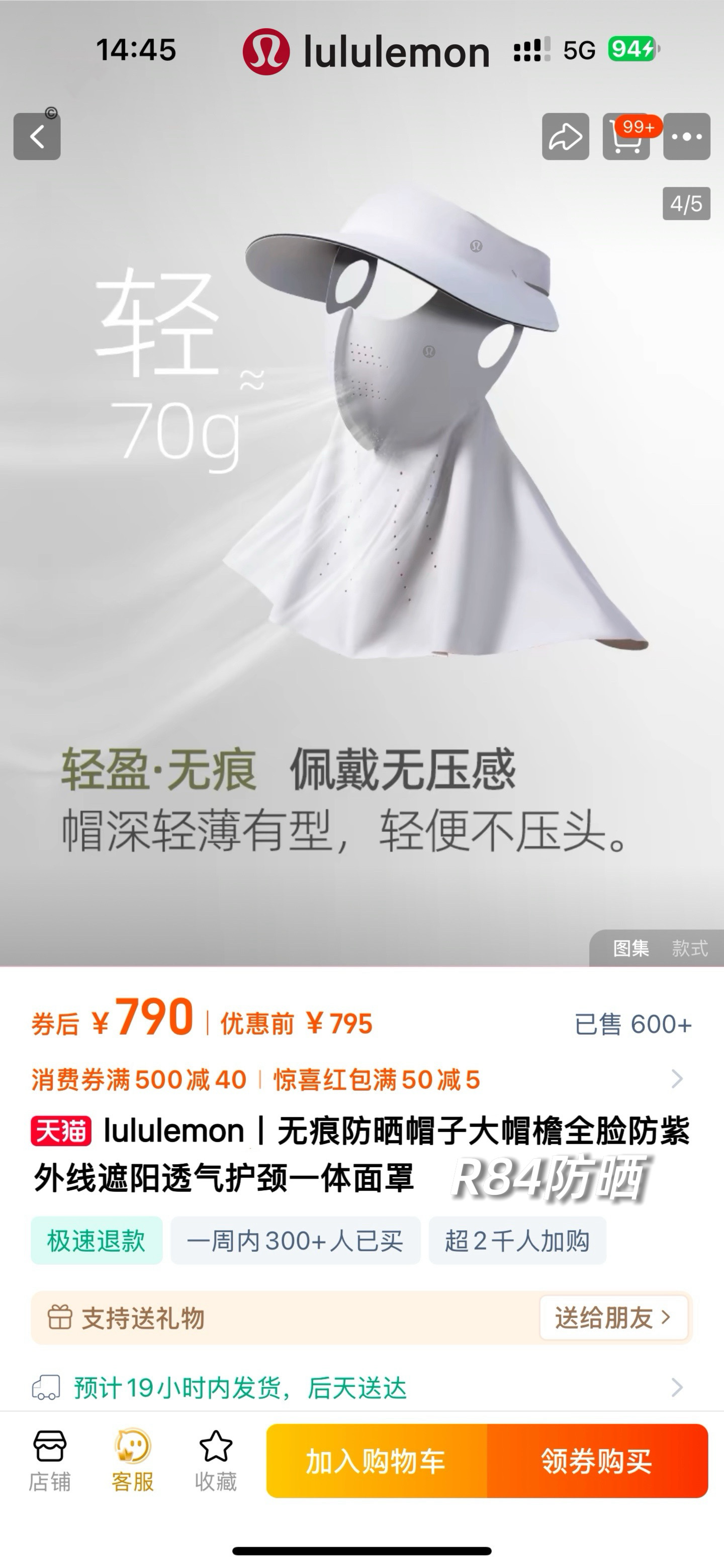Viewport: 724px width, 1568px height.
Task: Select the 图集 tab
Action: click(x=631, y=948)
